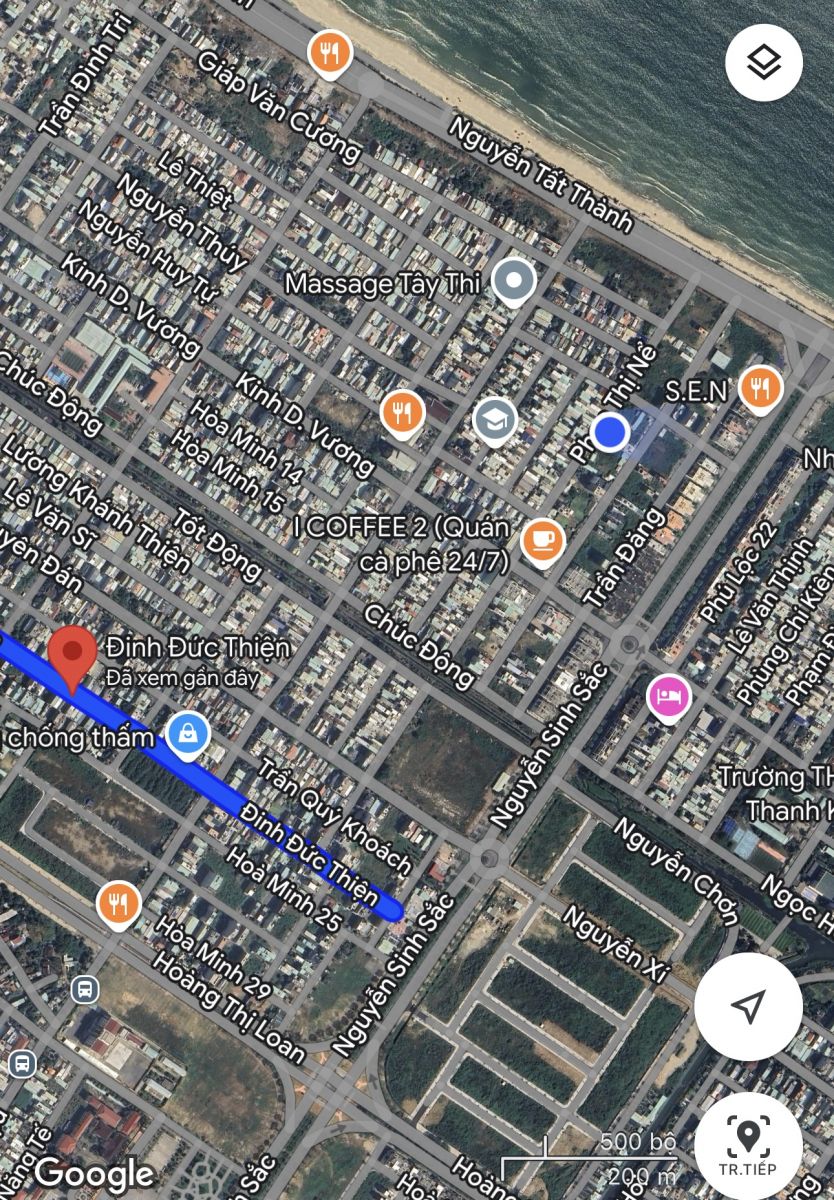834x1200 pixels.
Task: Tap the shopping bag store marker
Action: tap(188, 735)
